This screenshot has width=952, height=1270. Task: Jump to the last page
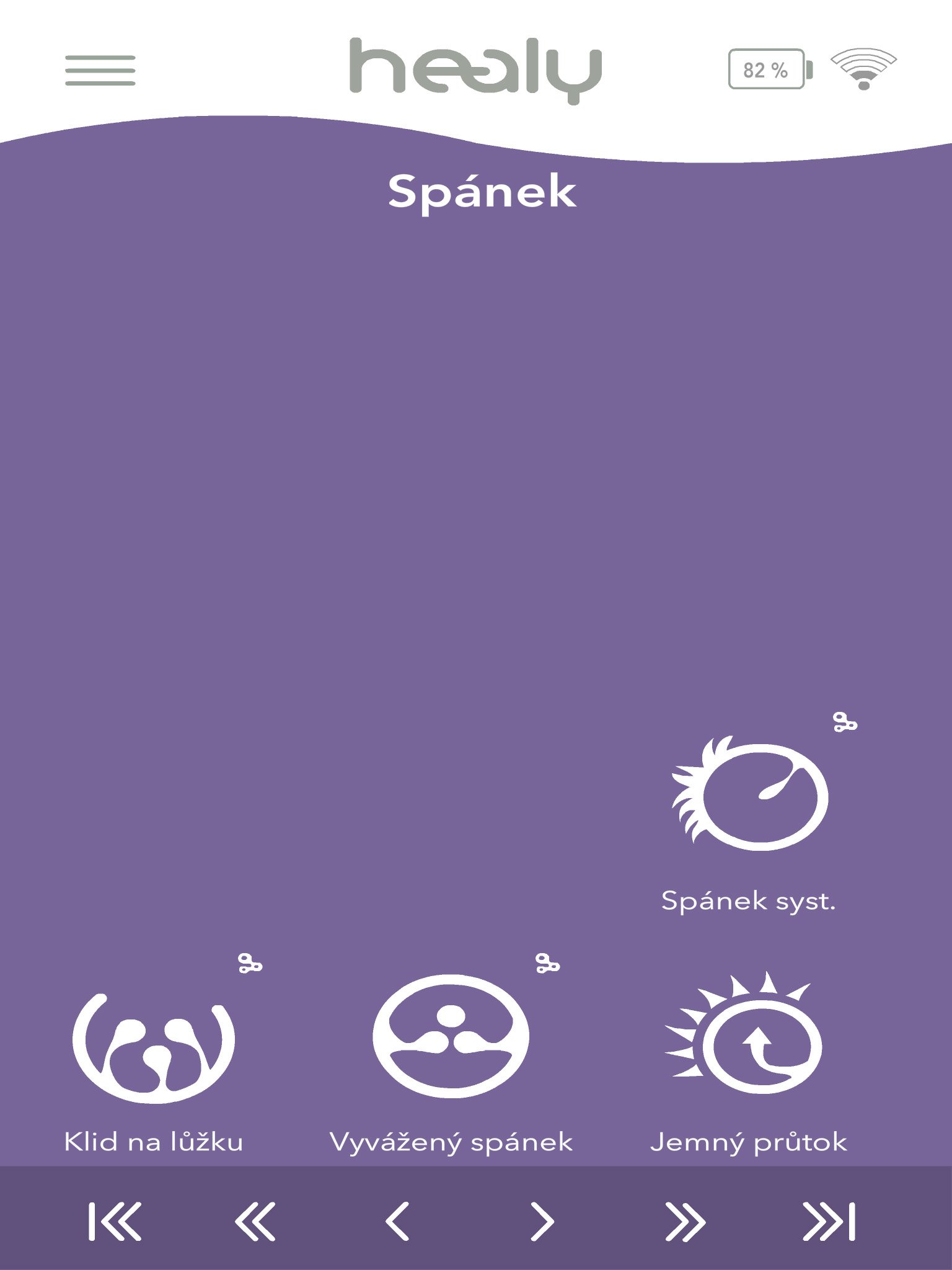[x=829, y=1222]
